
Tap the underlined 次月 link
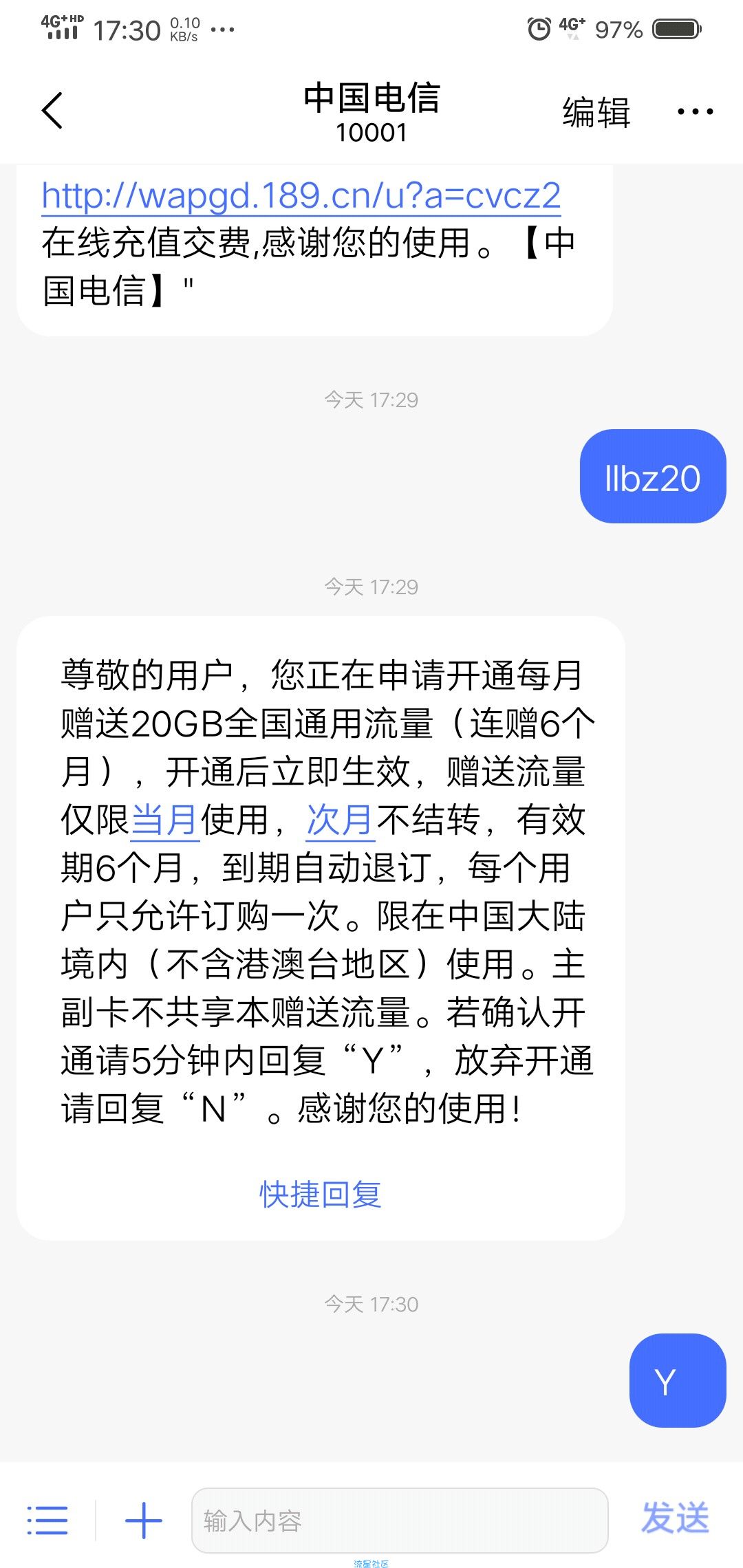click(341, 820)
